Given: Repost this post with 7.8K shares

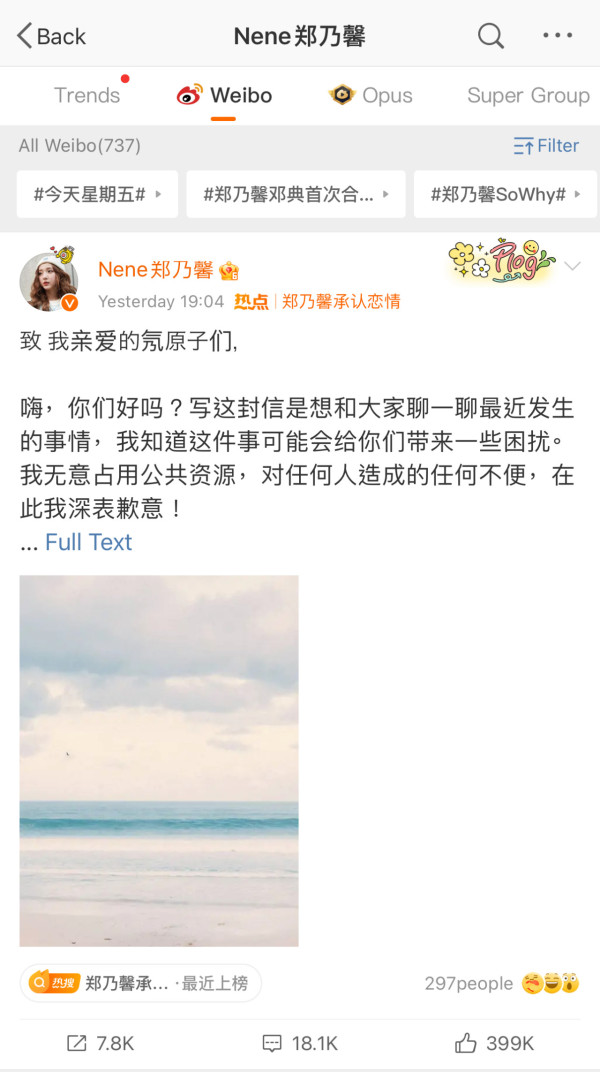Looking at the screenshot, I should click(x=100, y=1043).
